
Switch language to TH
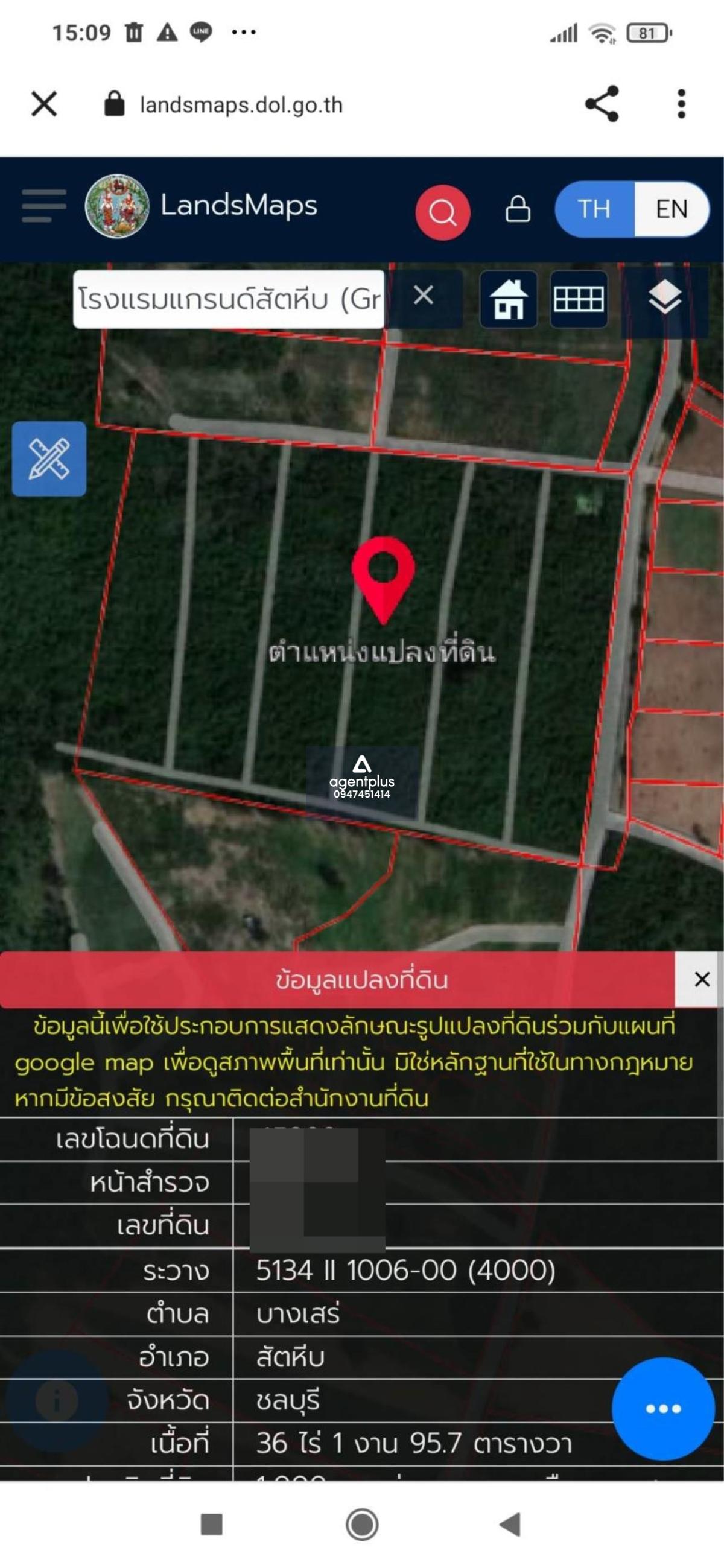pos(594,209)
